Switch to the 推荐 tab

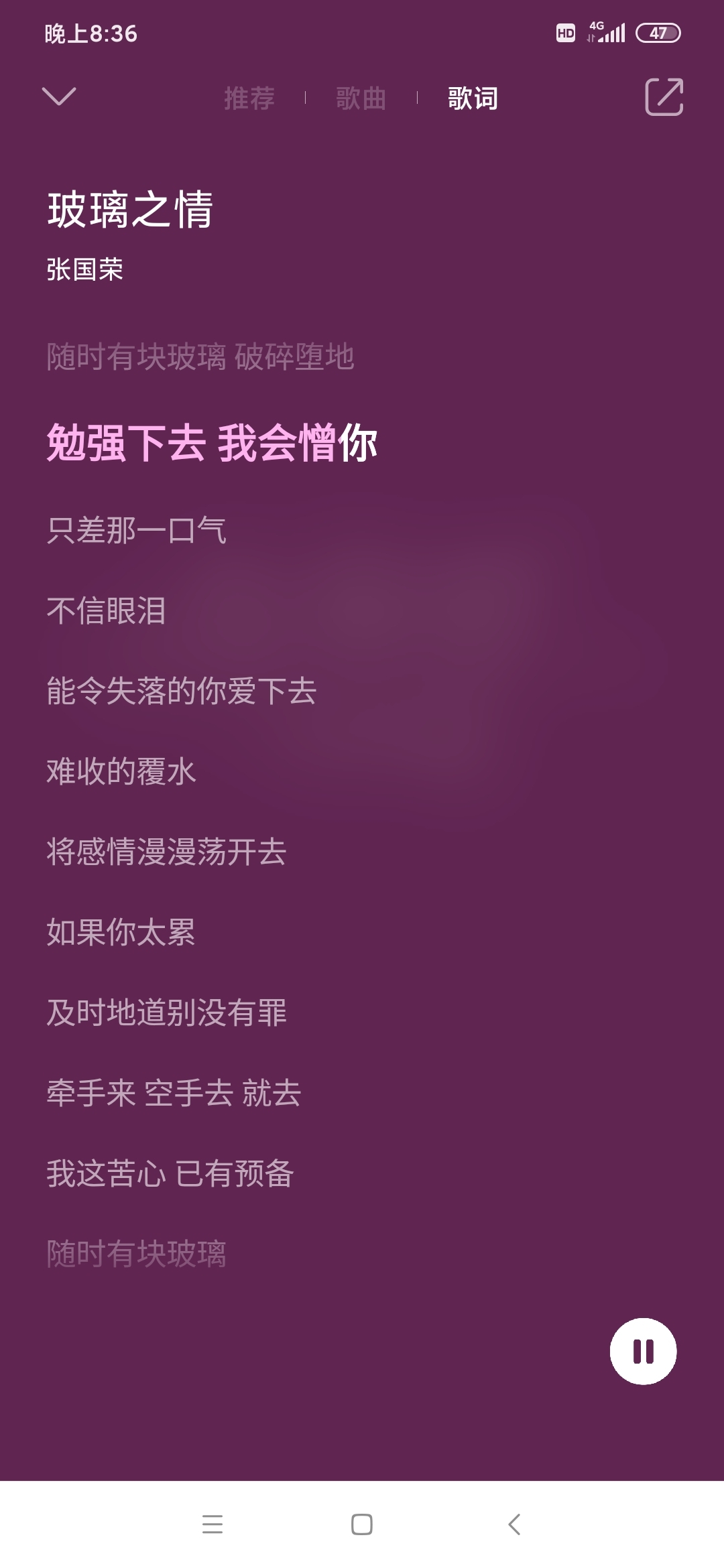coord(249,99)
